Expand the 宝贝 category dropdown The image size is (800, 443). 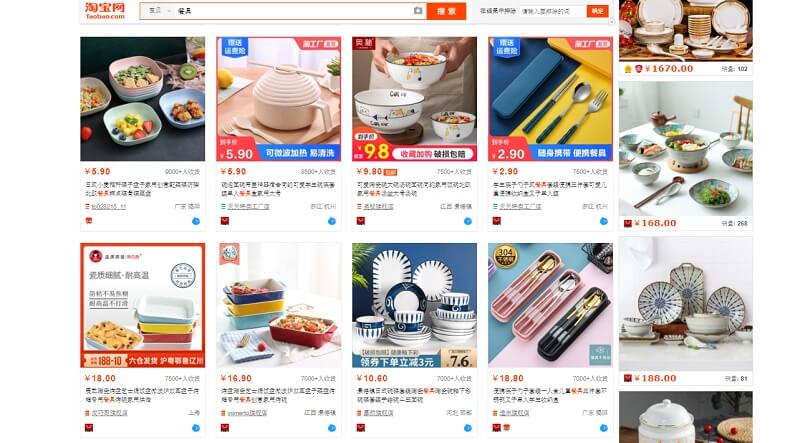pos(155,11)
